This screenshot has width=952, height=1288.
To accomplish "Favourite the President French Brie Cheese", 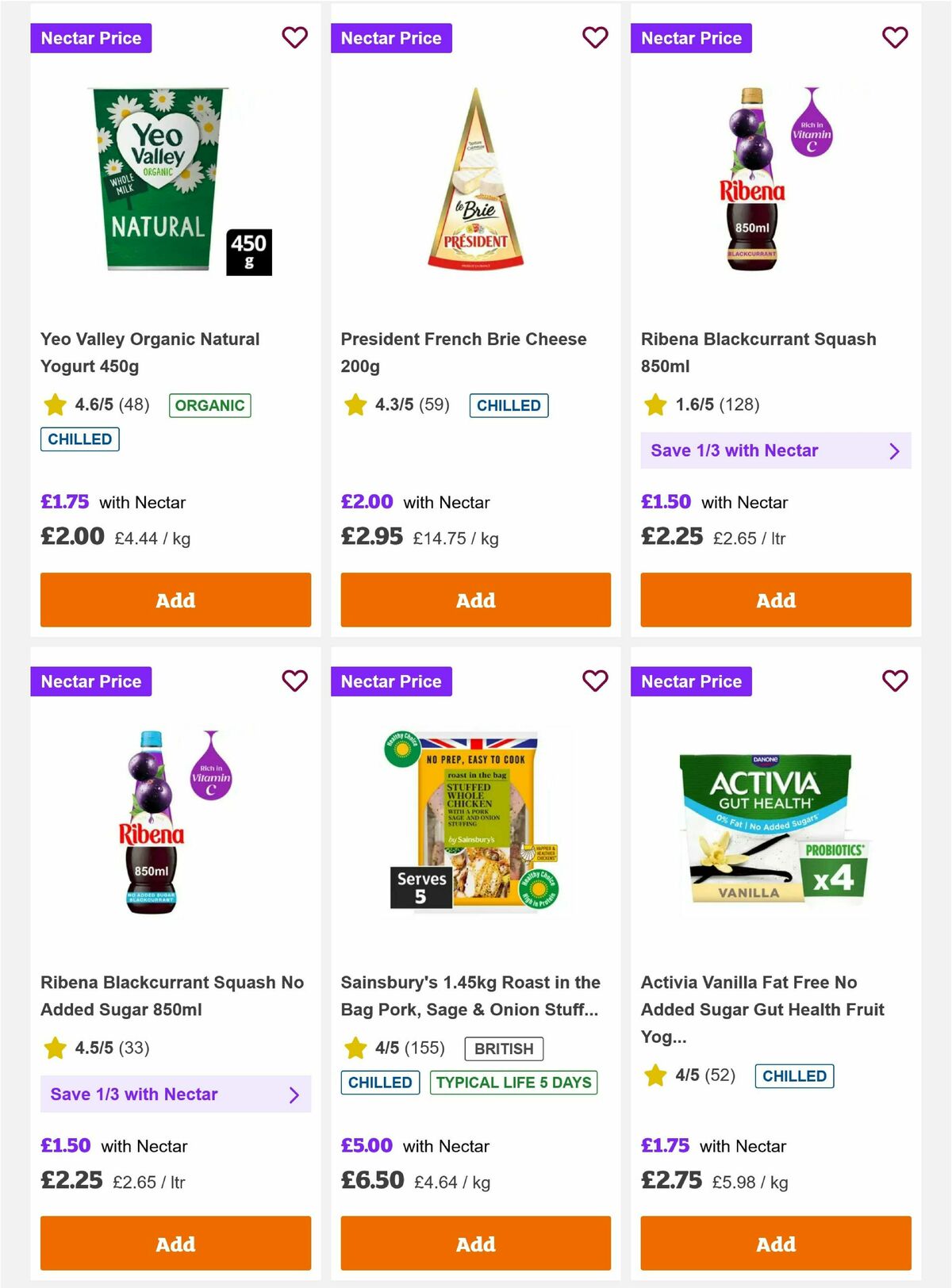I will 594,36.
